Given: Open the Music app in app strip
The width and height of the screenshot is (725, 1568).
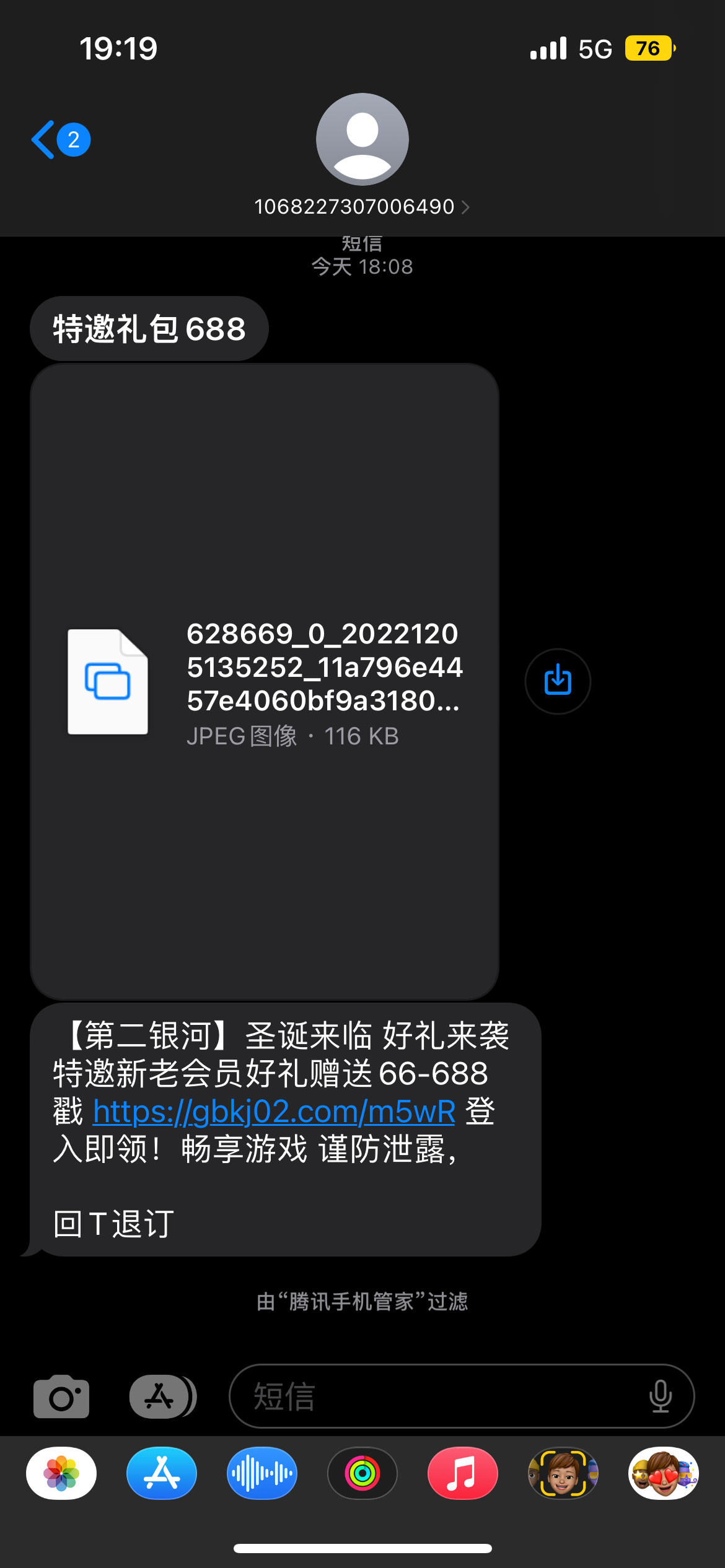Looking at the screenshot, I should click(463, 1473).
